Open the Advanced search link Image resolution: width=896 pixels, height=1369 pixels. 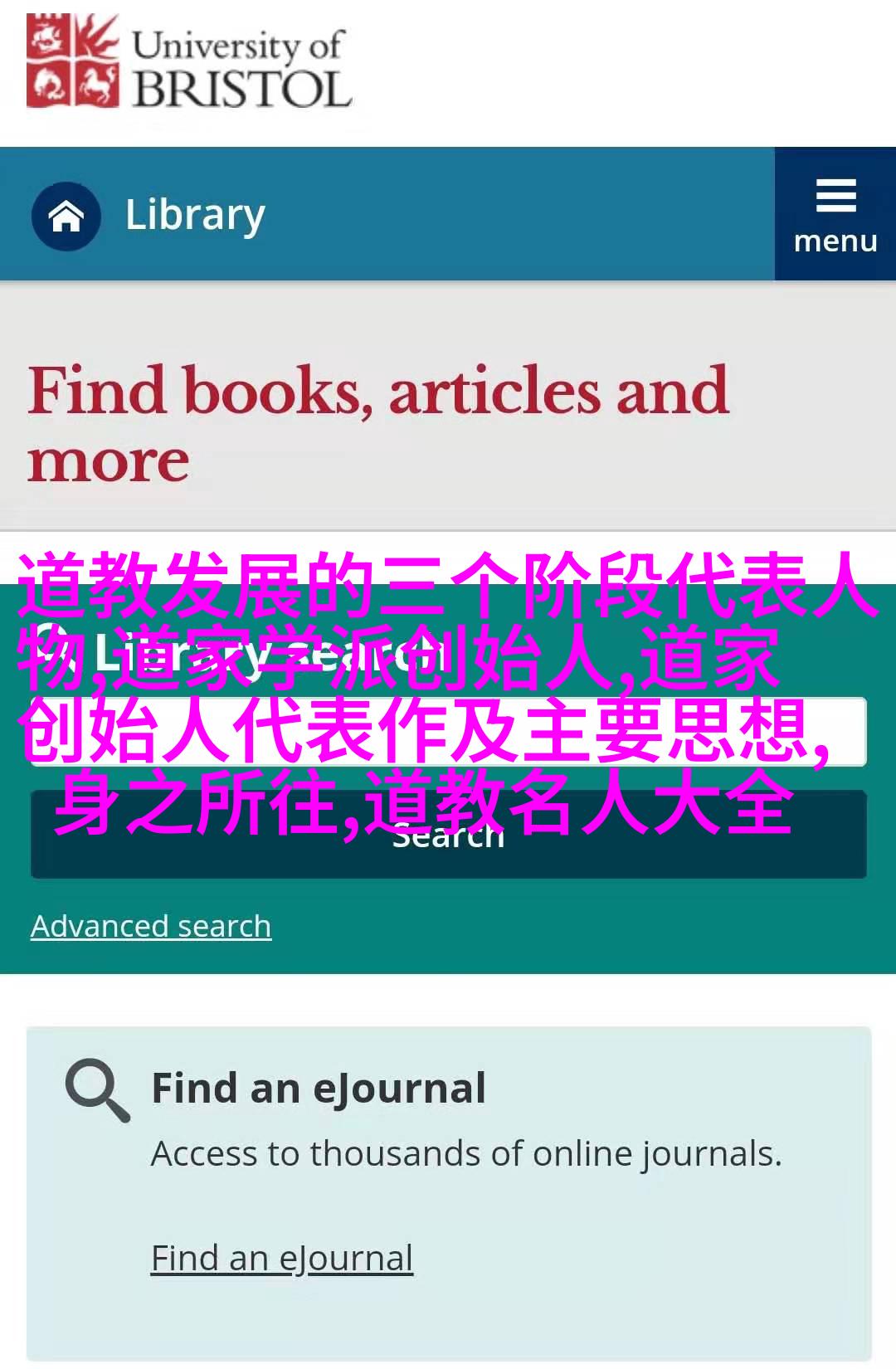tap(151, 926)
